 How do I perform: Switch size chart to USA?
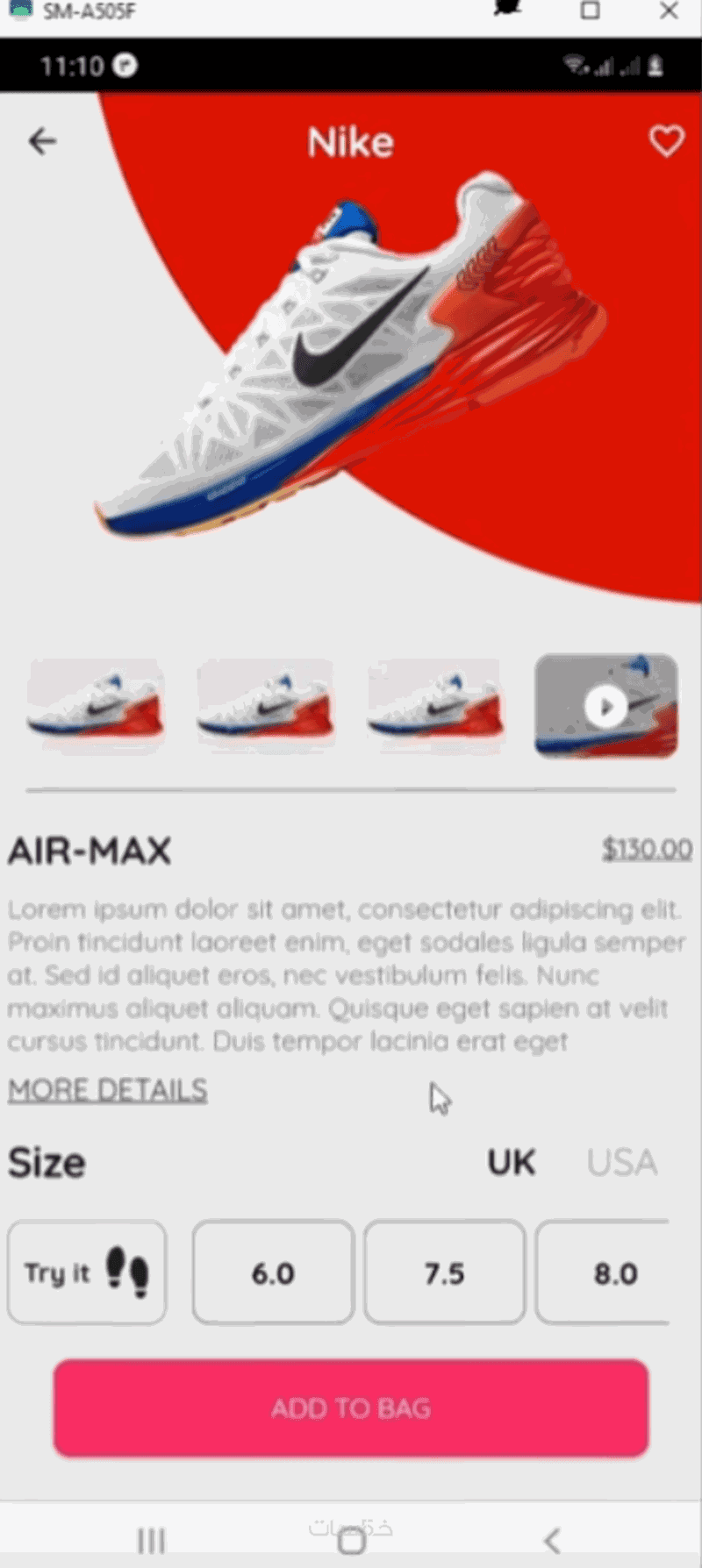pyautogui.click(x=621, y=1163)
